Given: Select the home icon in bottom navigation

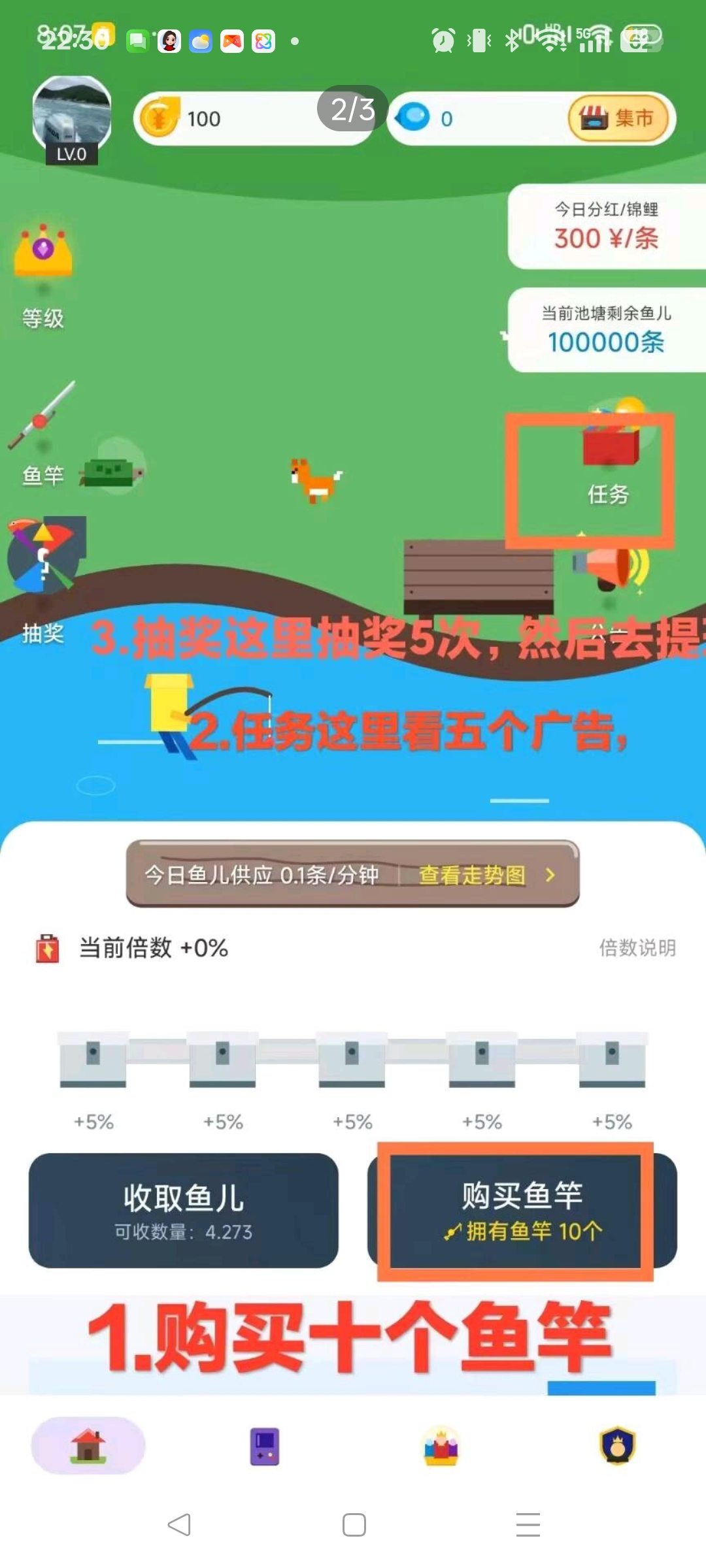Looking at the screenshot, I should tap(87, 1446).
